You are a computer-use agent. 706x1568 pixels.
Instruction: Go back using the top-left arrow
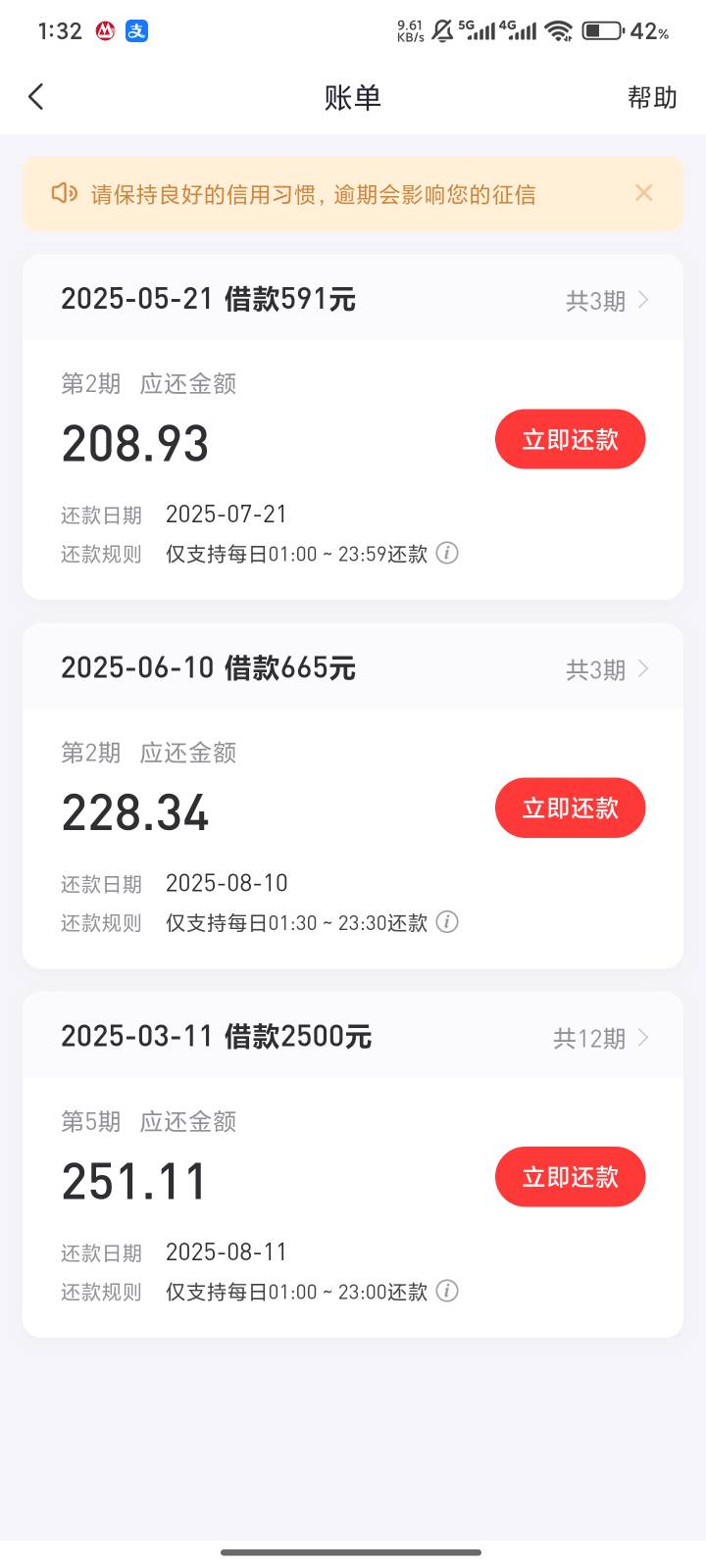[36, 97]
